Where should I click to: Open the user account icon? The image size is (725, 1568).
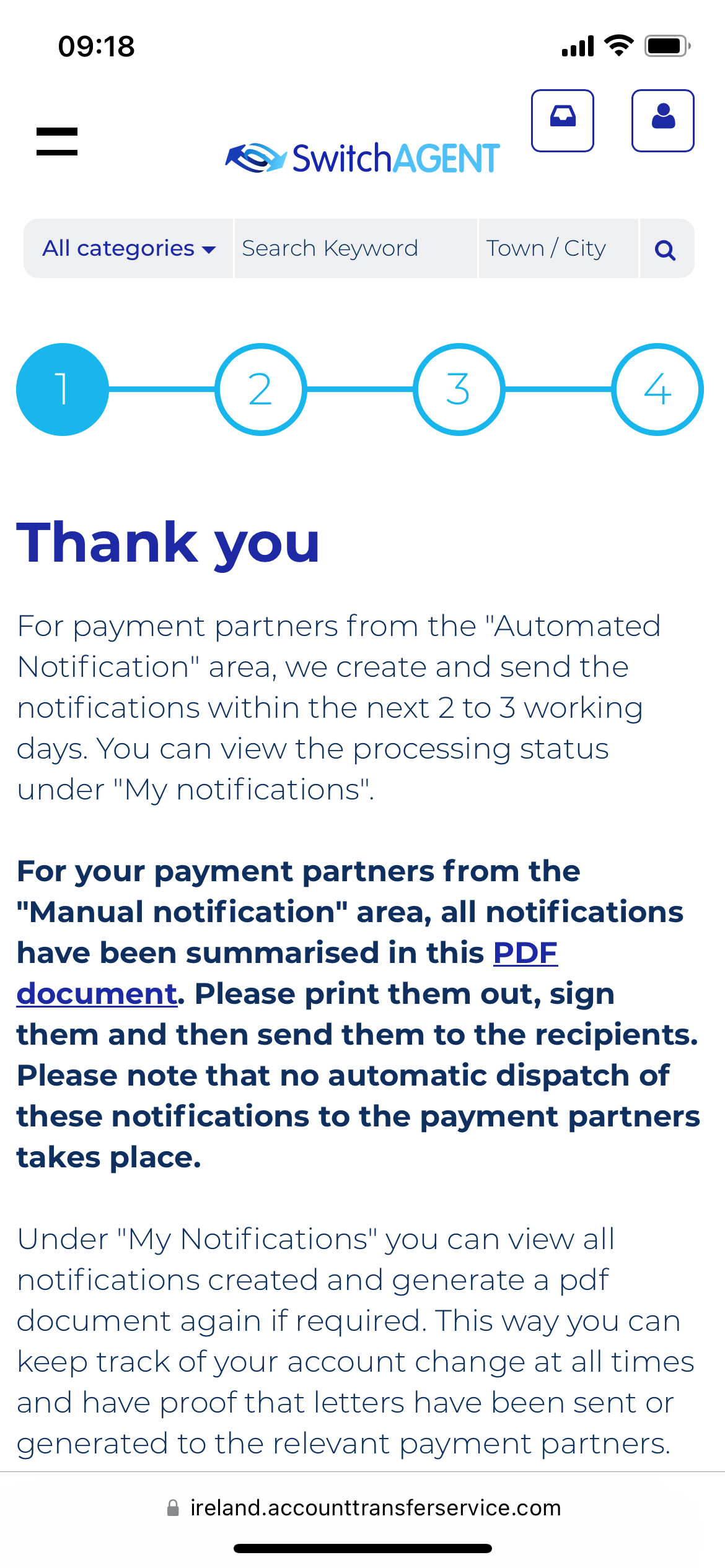click(662, 120)
